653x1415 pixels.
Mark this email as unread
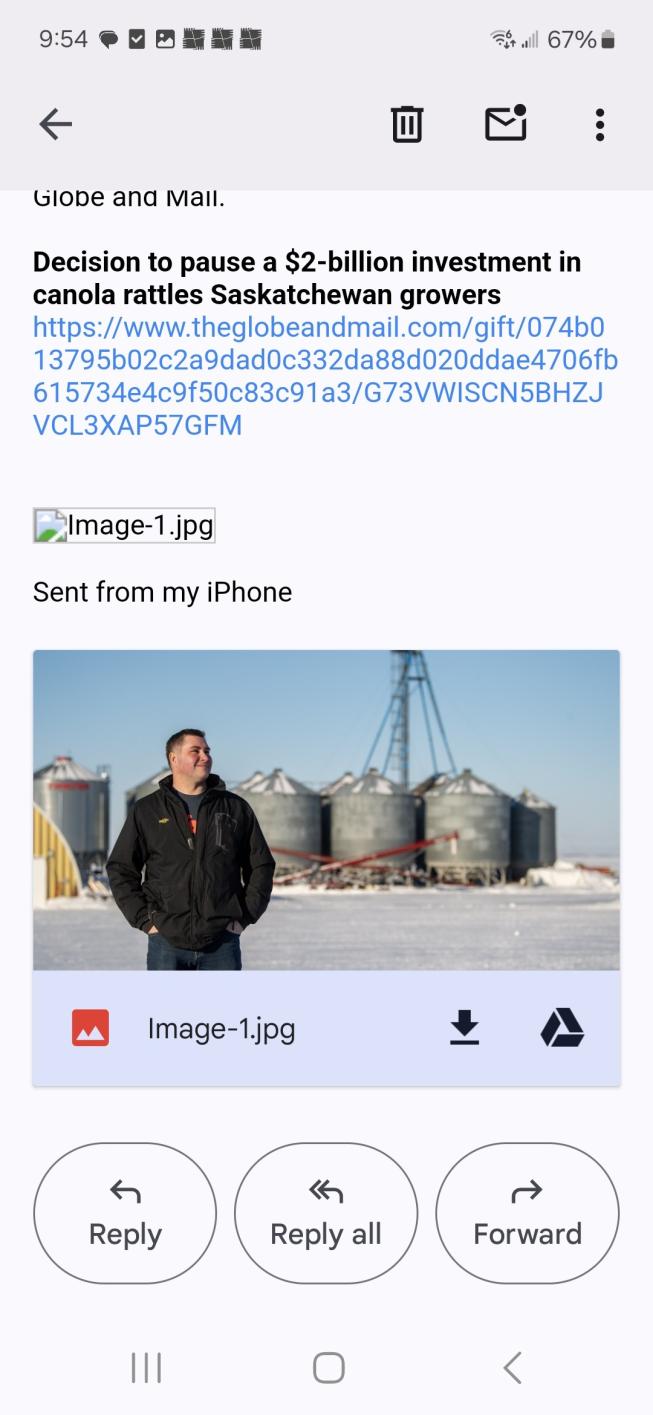[x=505, y=124]
